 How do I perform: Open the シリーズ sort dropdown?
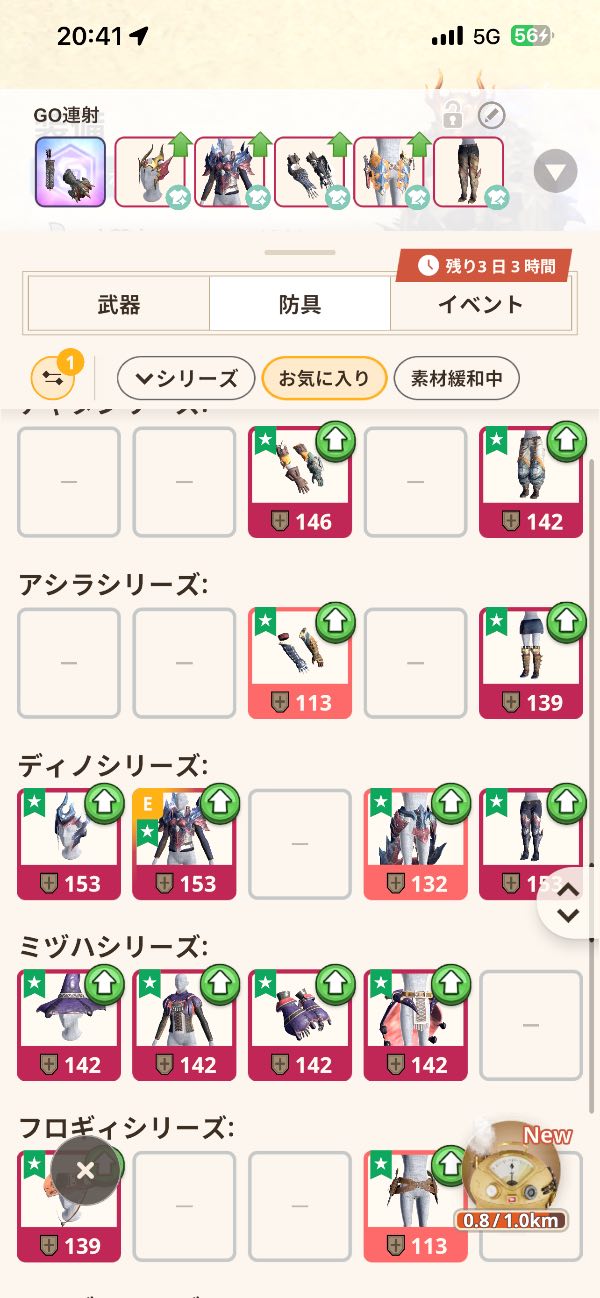(x=186, y=379)
